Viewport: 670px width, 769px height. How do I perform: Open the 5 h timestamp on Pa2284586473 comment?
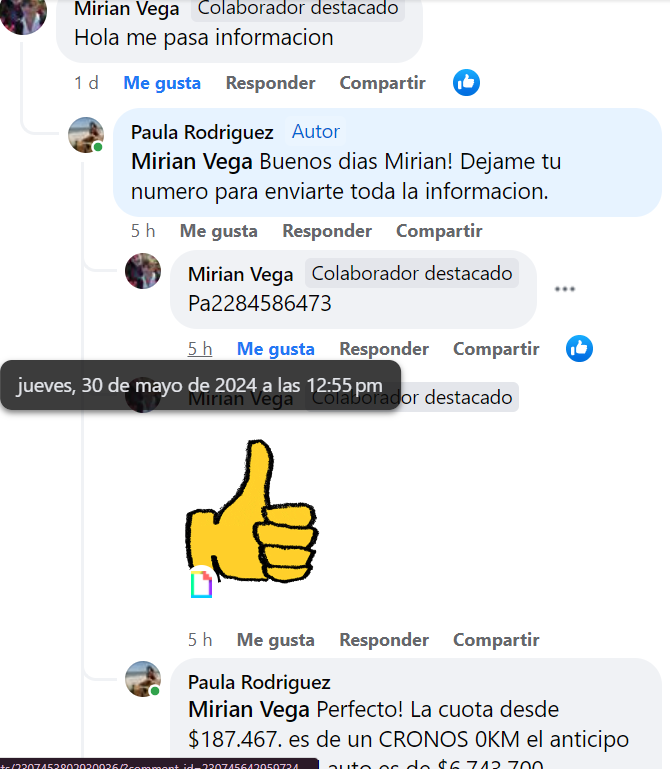point(200,349)
